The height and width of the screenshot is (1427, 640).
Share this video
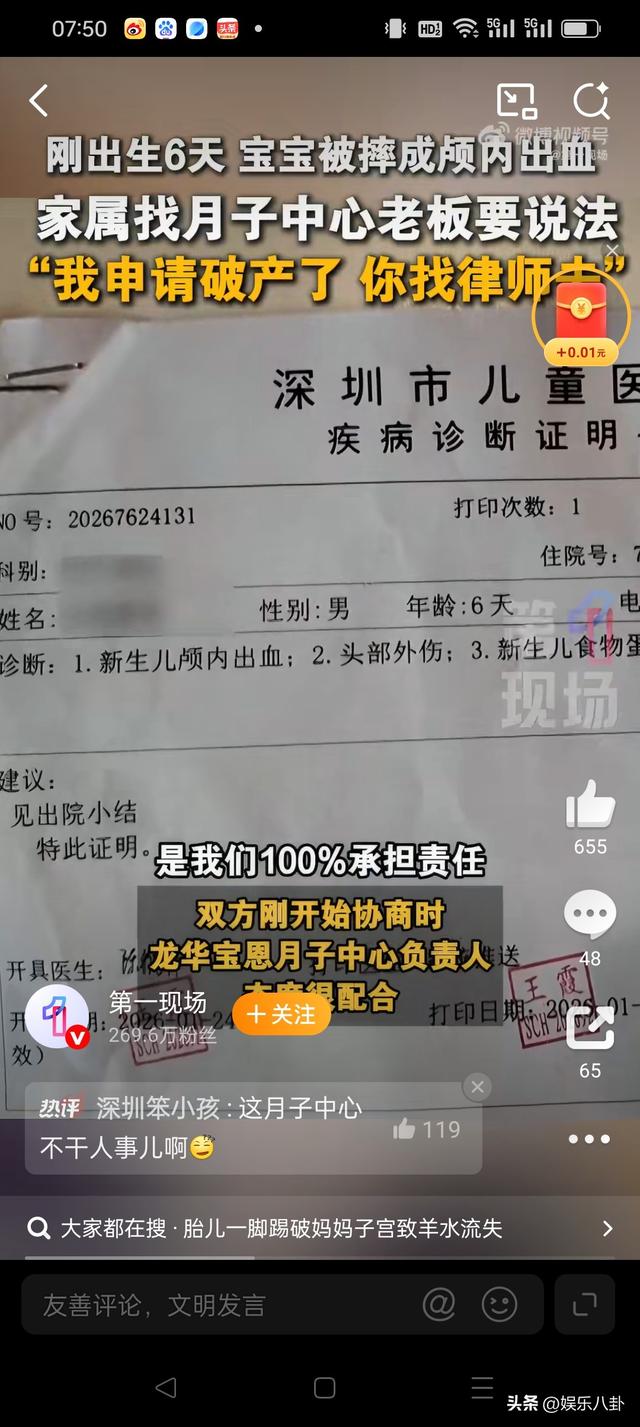590,1029
